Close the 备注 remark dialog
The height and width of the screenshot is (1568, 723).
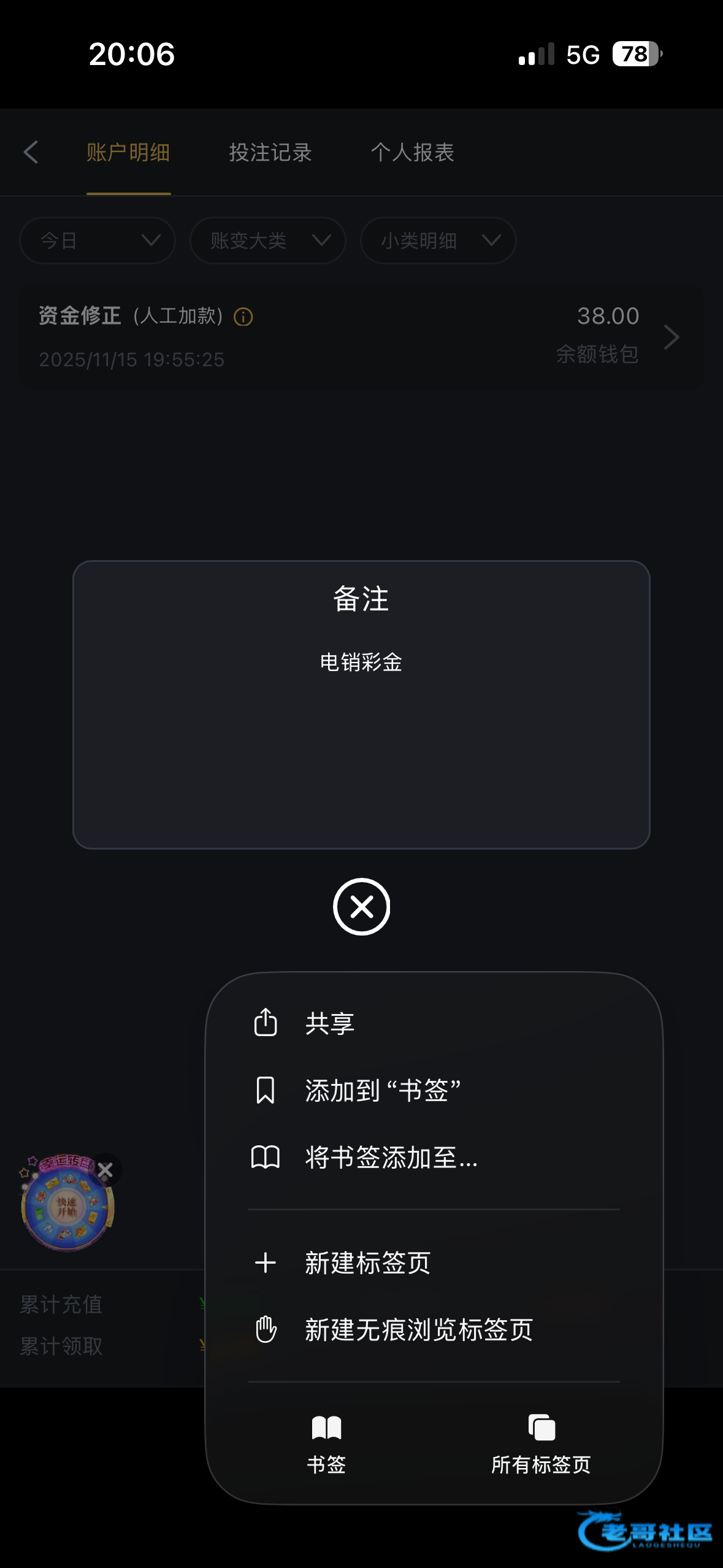(x=361, y=907)
